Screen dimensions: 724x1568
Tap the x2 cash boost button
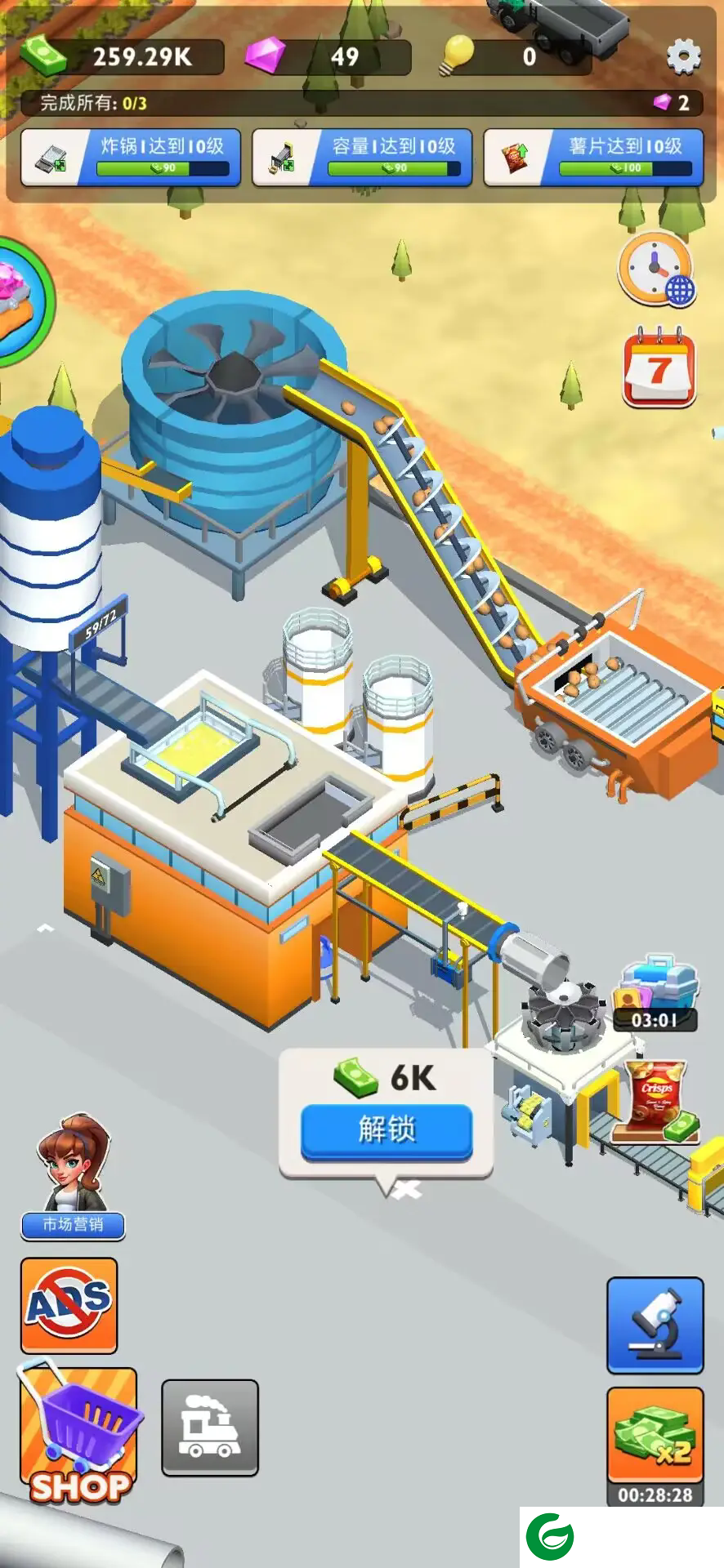(x=655, y=1436)
